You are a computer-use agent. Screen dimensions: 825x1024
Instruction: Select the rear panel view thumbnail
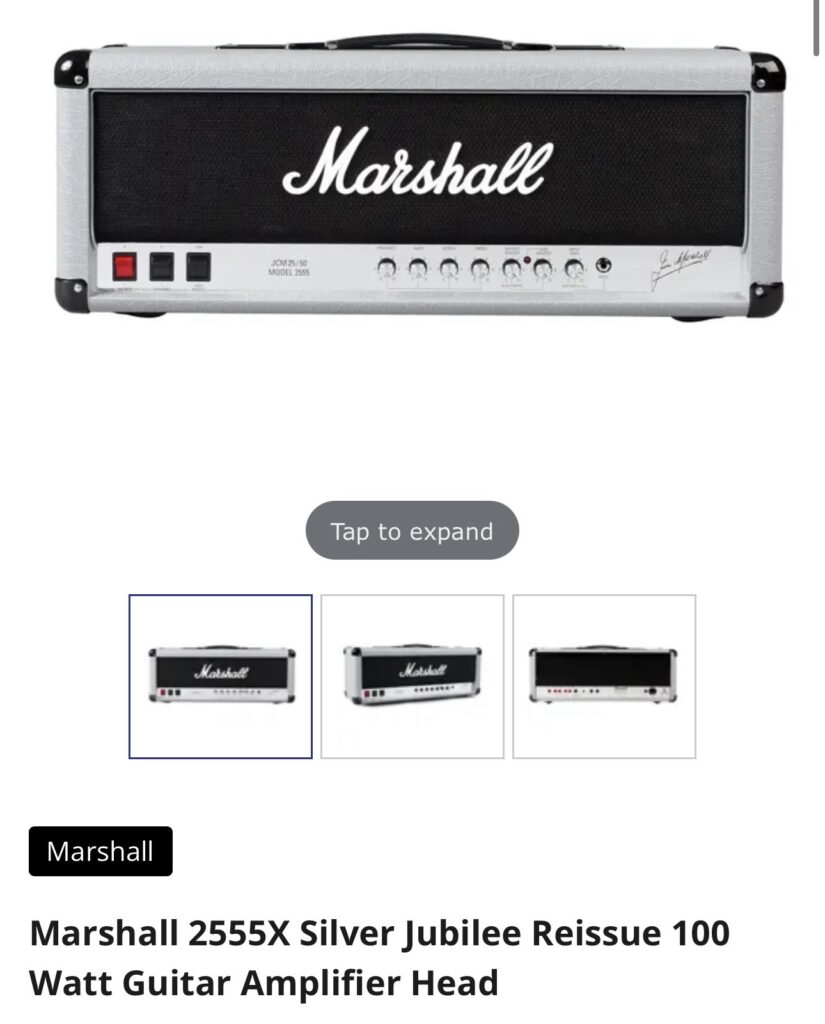[x=604, y=676]
